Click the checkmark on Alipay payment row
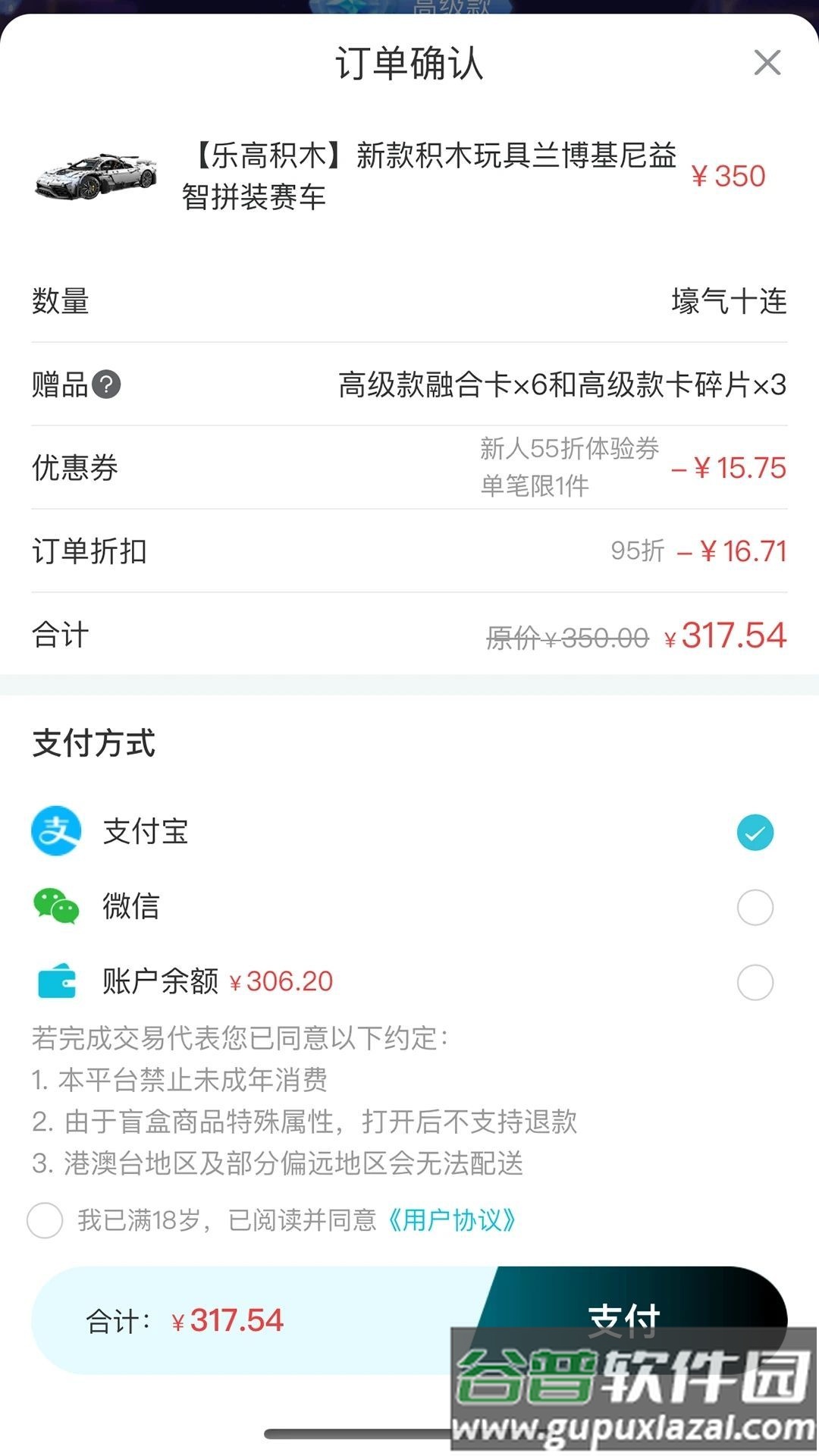819x1456 pixels. pyautogui.click(x=754, y=832)
